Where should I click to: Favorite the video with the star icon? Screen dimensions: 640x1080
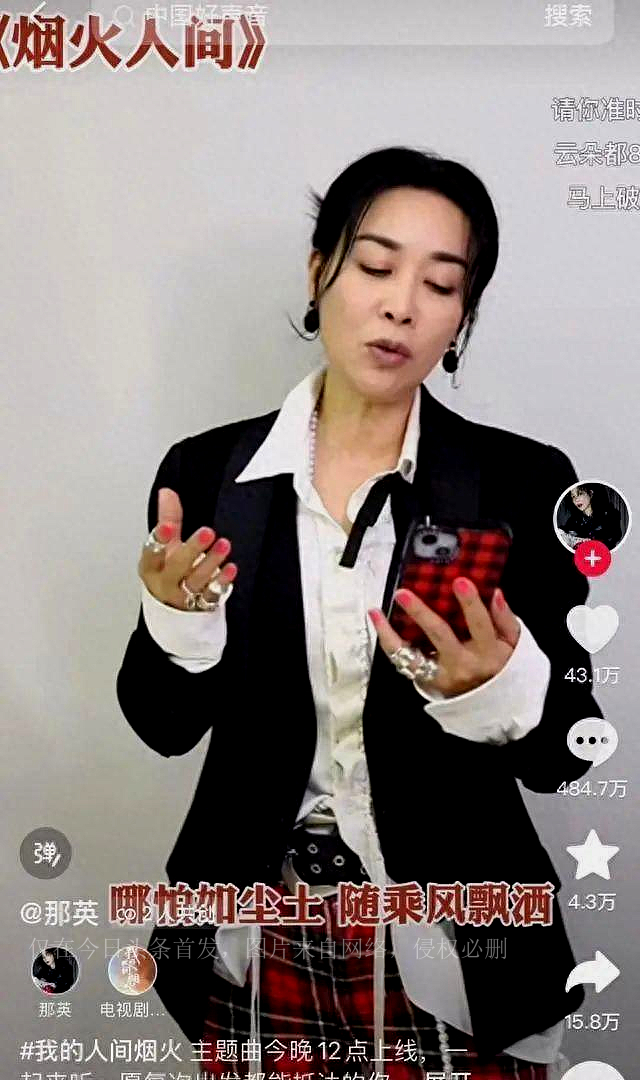[592, 855]
